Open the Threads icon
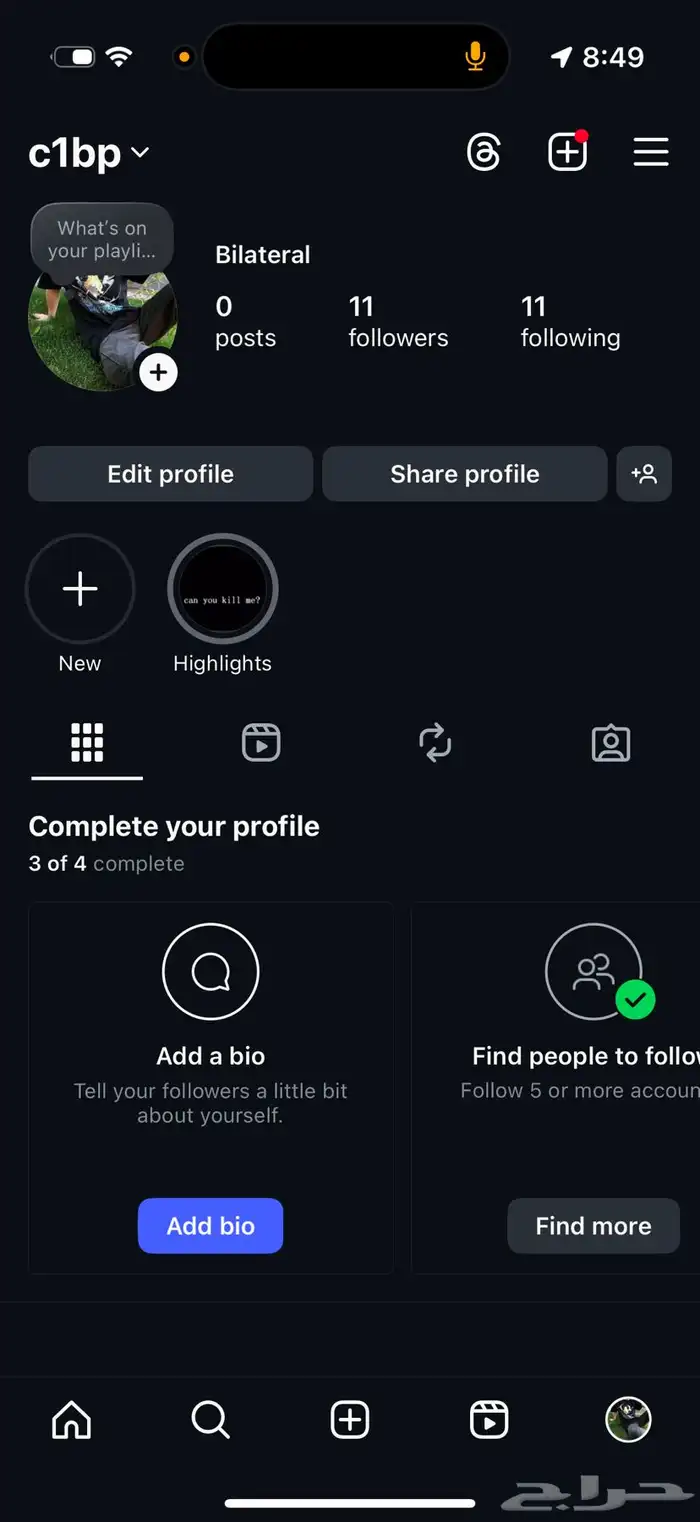The image size is (700, 1522). (x=484, y=153)
